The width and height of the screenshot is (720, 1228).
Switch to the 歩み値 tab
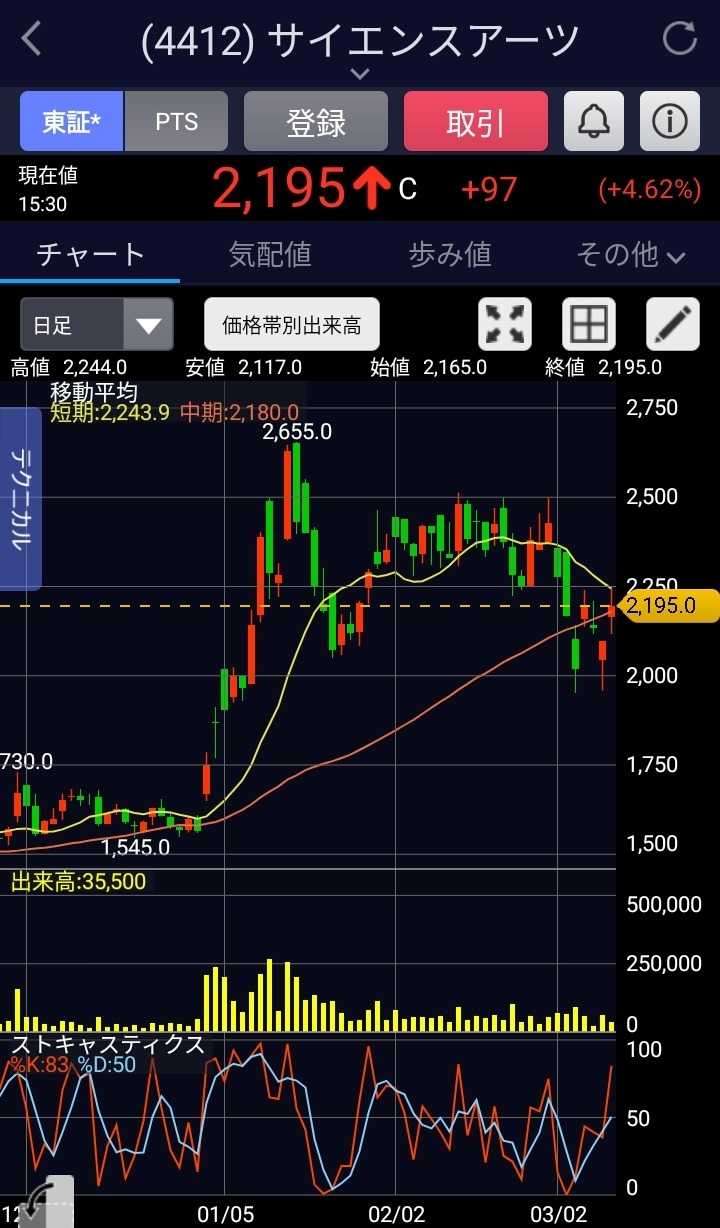[450, 254]
